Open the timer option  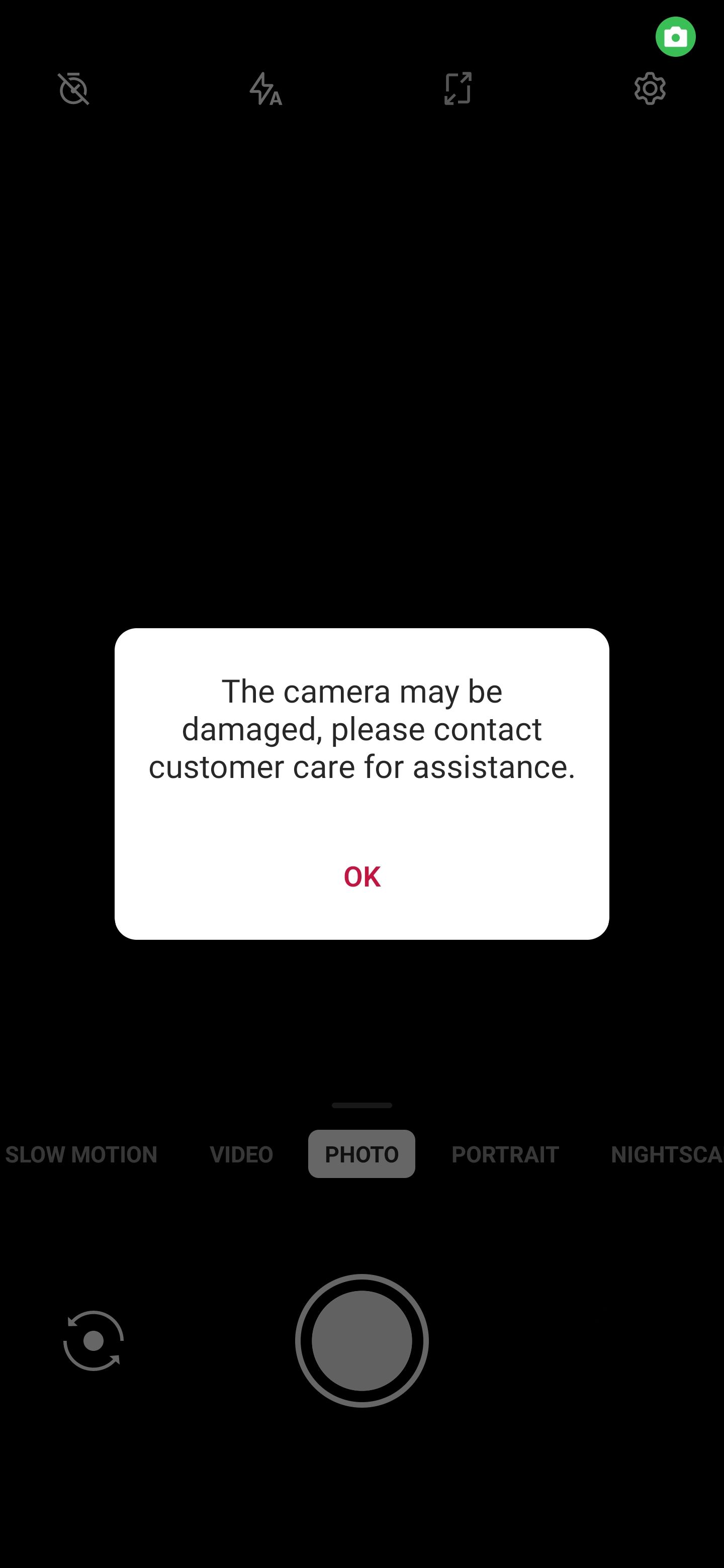pyautogui.click(x=74, y=89)
